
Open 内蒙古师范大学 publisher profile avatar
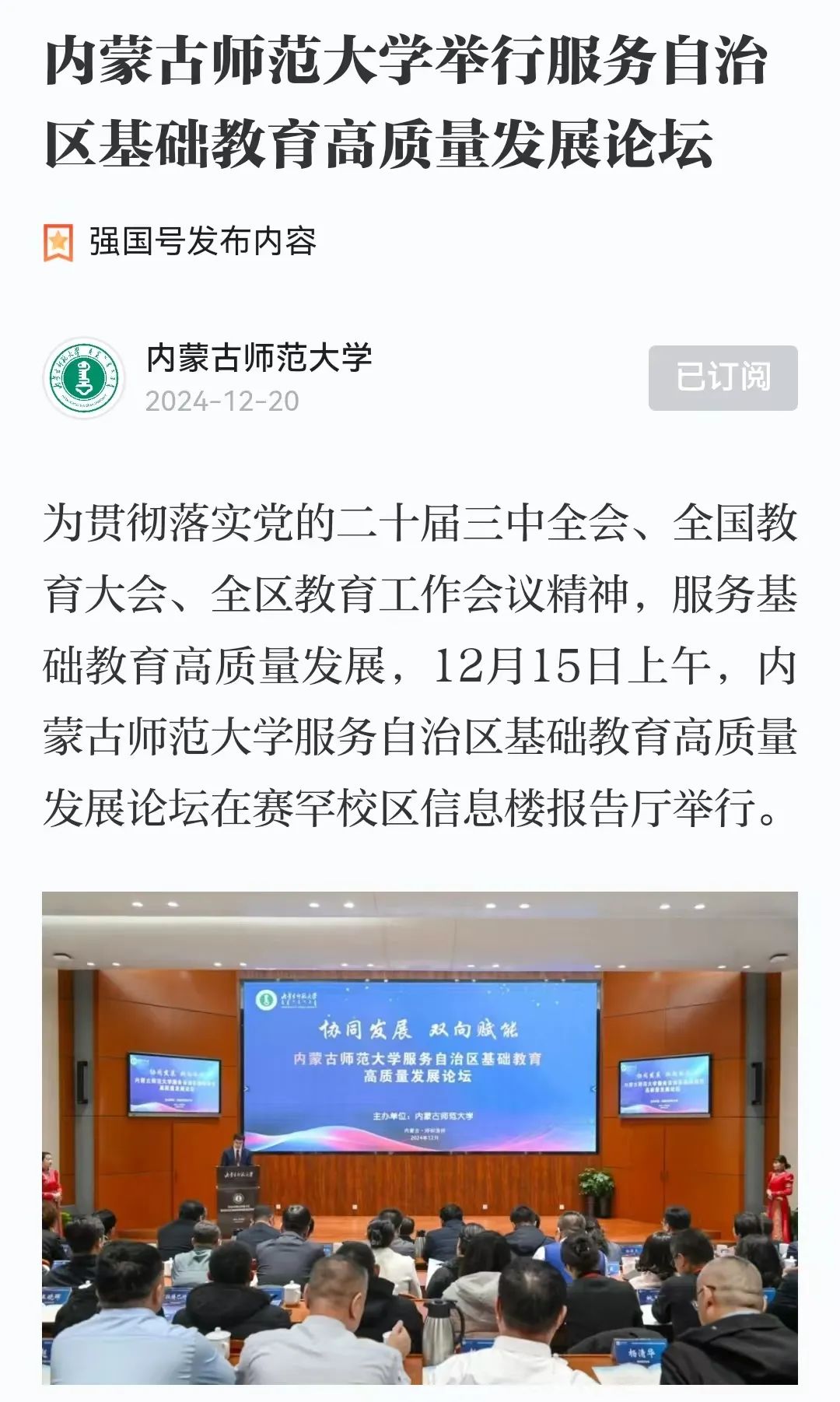pyautogui.click(x=84, y=378)
